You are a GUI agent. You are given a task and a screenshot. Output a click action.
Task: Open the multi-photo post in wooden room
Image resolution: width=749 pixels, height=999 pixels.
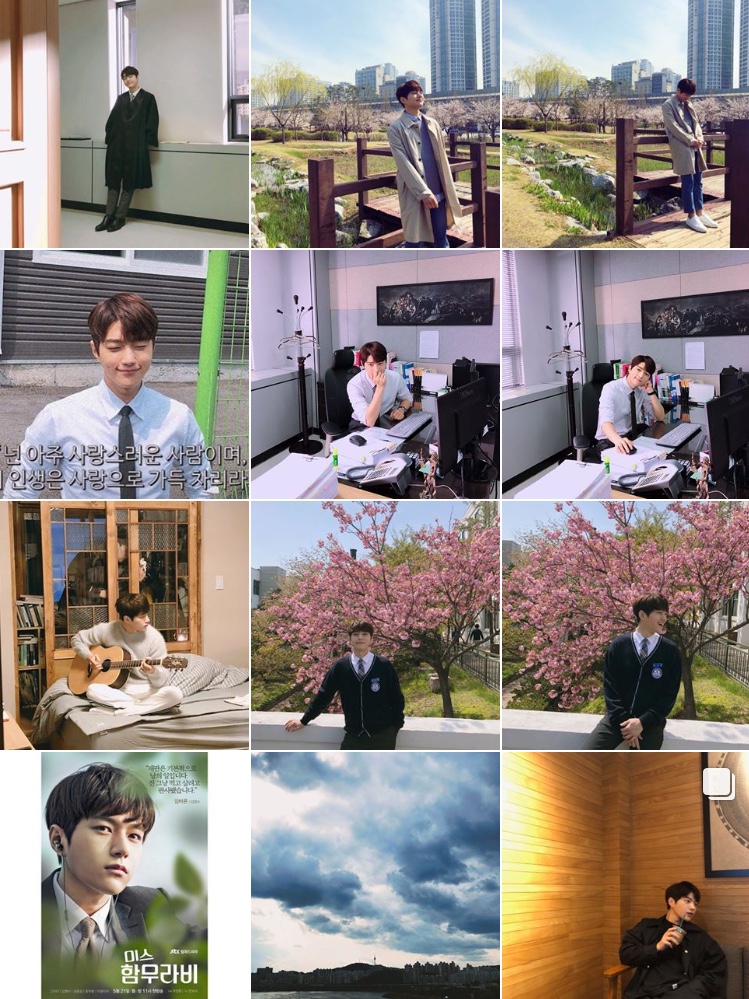point(625,875)
